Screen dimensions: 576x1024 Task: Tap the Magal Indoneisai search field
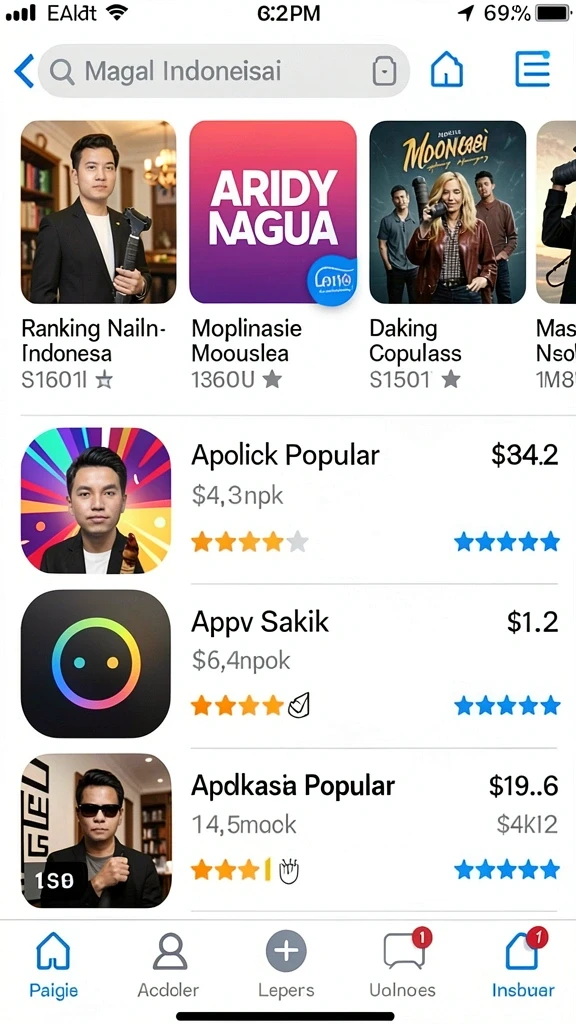tap(223, 71)
